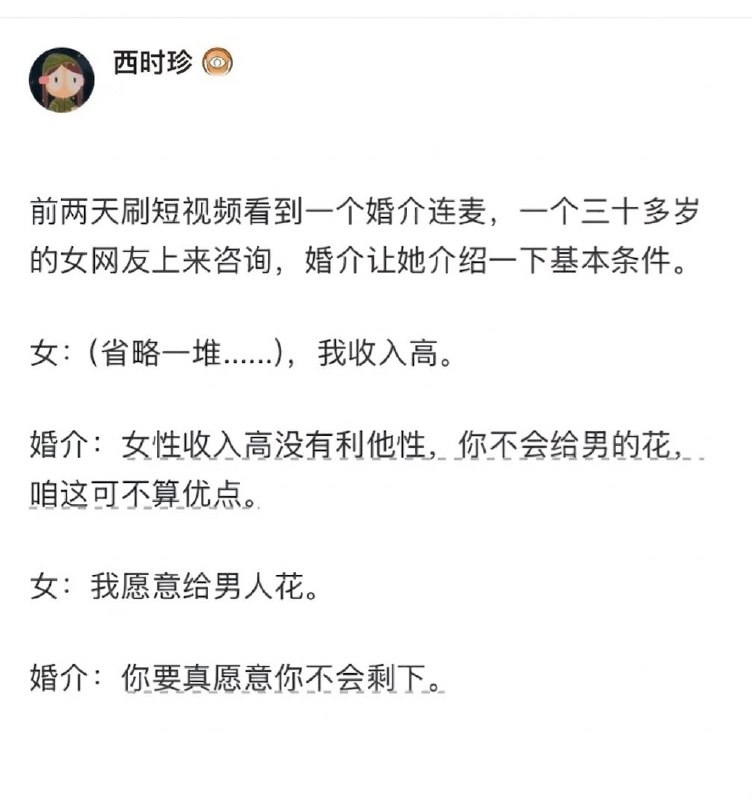
Task: Open 西时珍's profile avatar
Action: coord(62,79)
